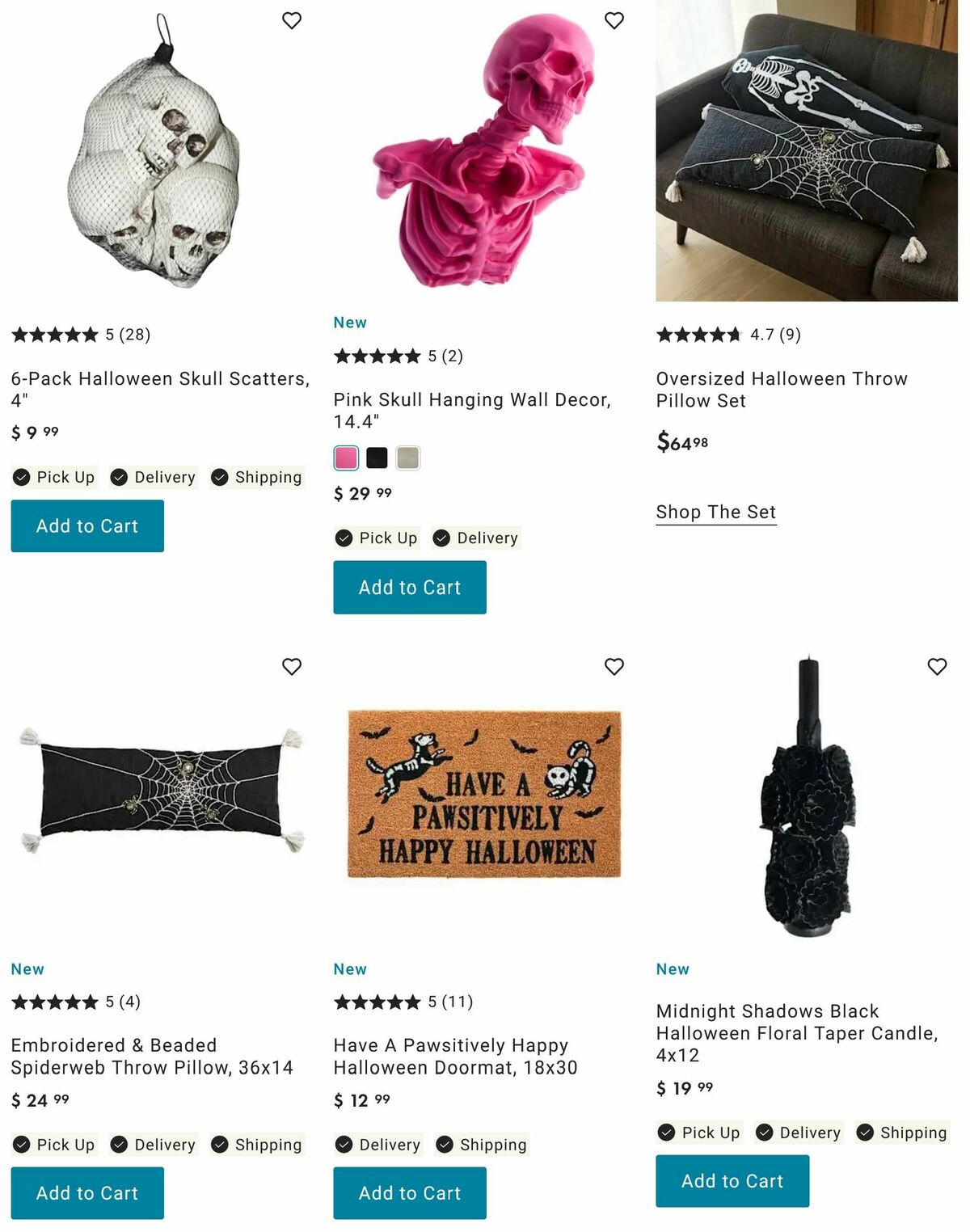Add Spiderweb Throw Pillow to cart
This screenshot has width=970, height=1232.
pyautogui.click(x=87, y=1192)
